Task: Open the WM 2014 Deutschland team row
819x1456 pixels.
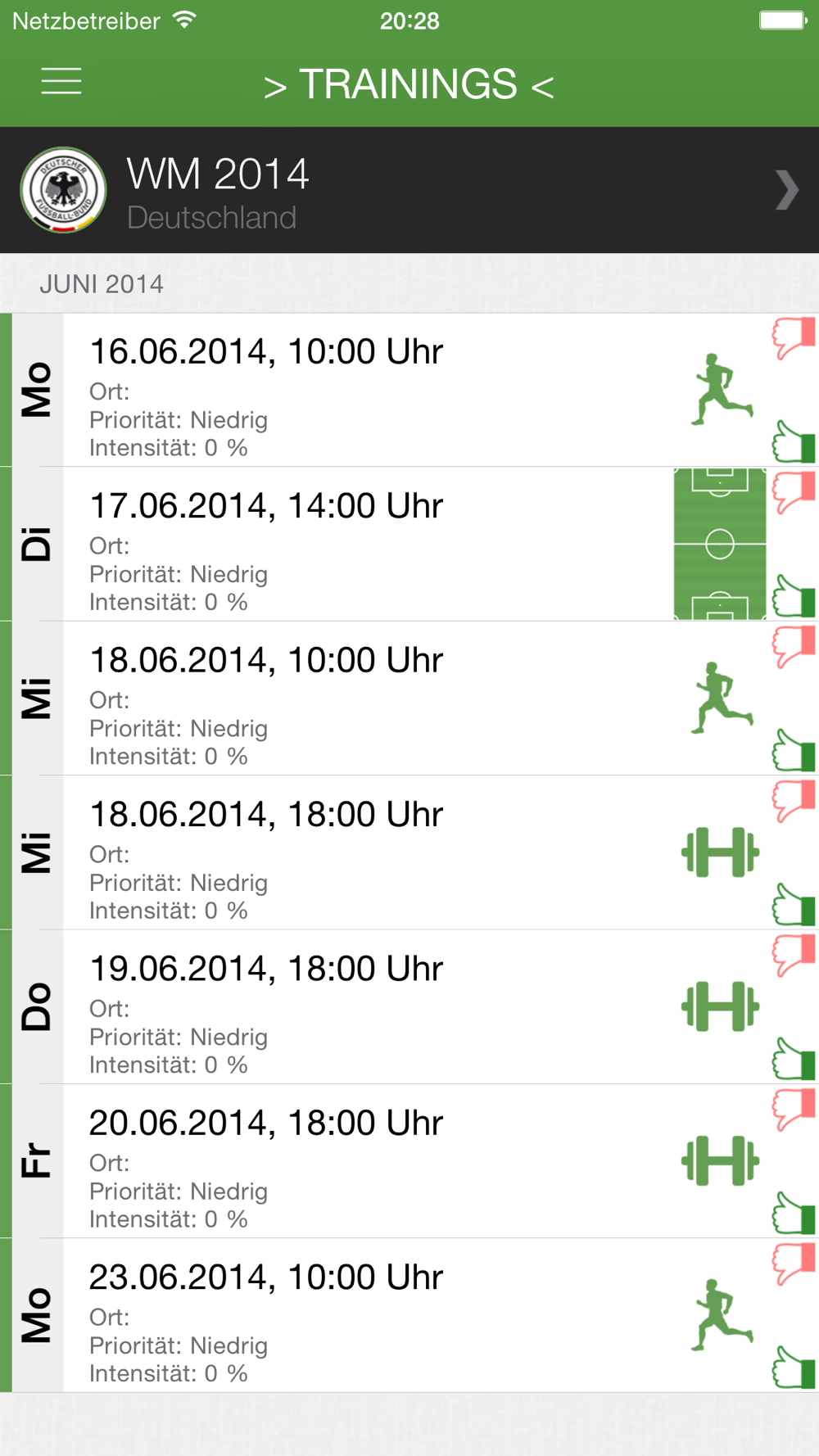Action: [x=409, y=190]
